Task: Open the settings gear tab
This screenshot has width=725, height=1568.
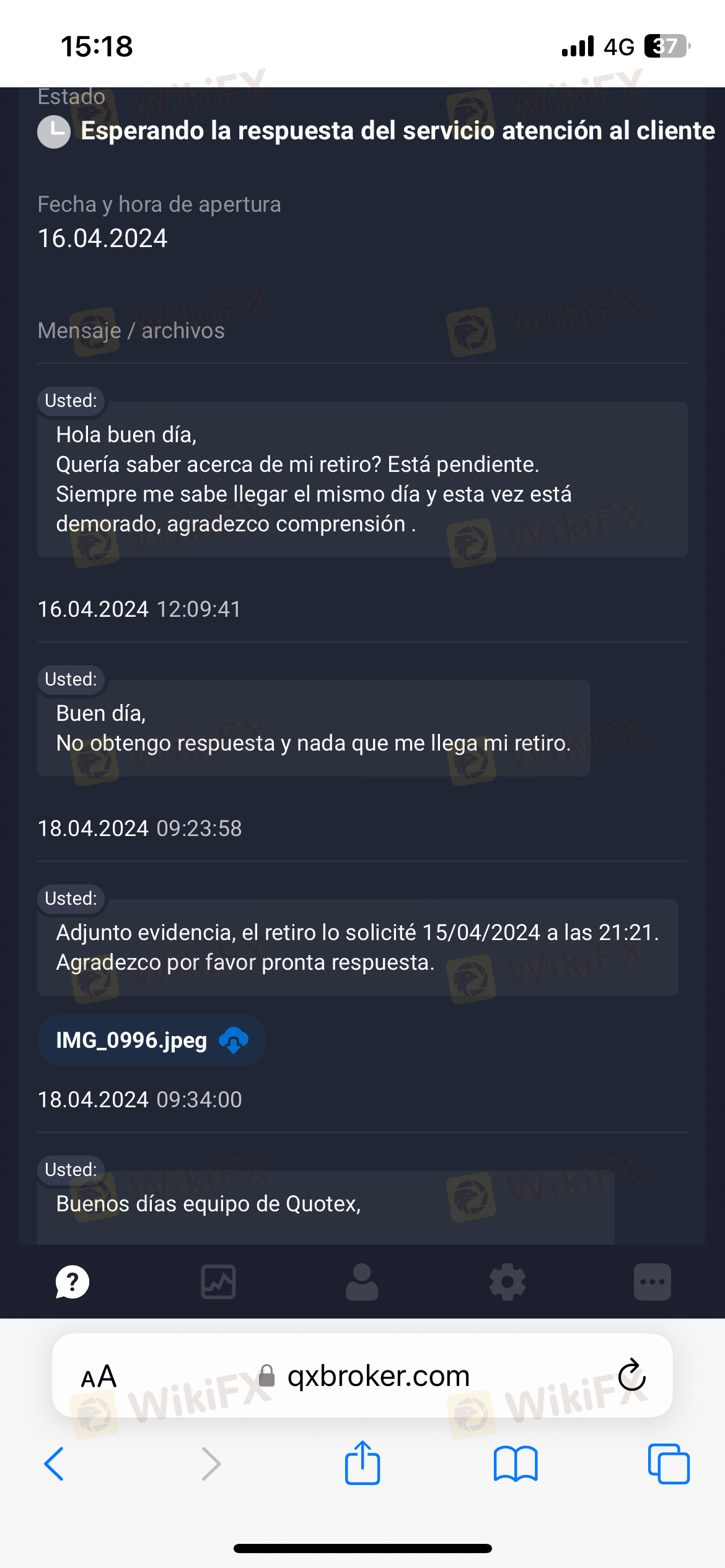Action: (507, 1282)
